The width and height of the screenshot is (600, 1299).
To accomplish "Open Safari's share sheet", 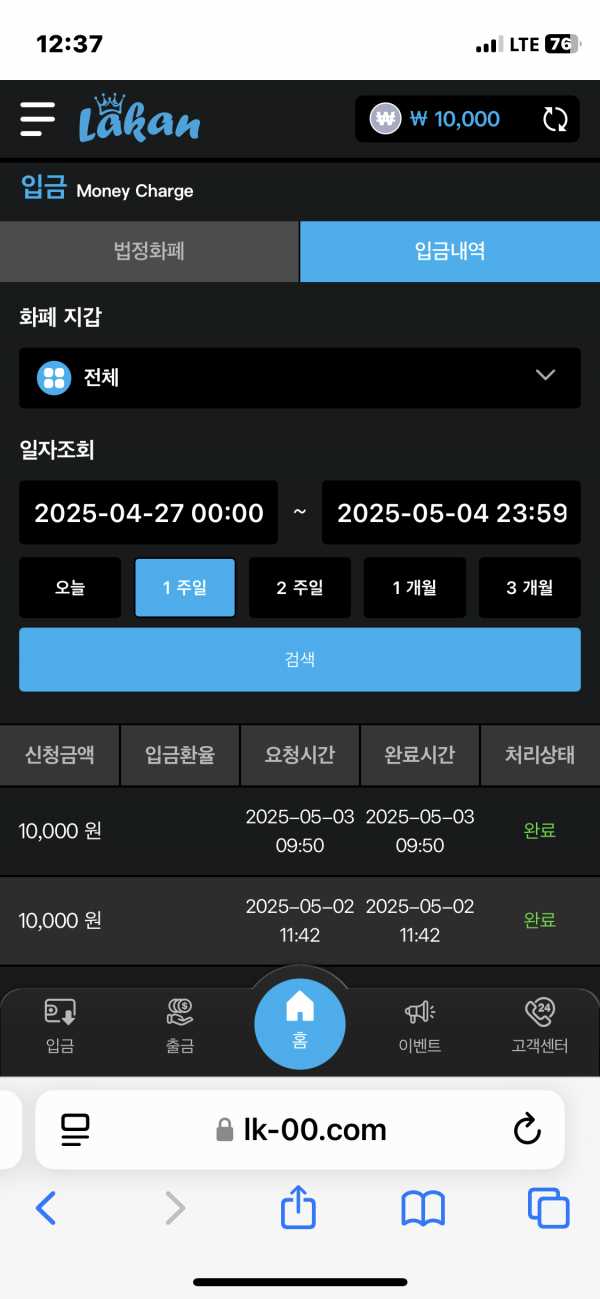I will click(298, 1209).
